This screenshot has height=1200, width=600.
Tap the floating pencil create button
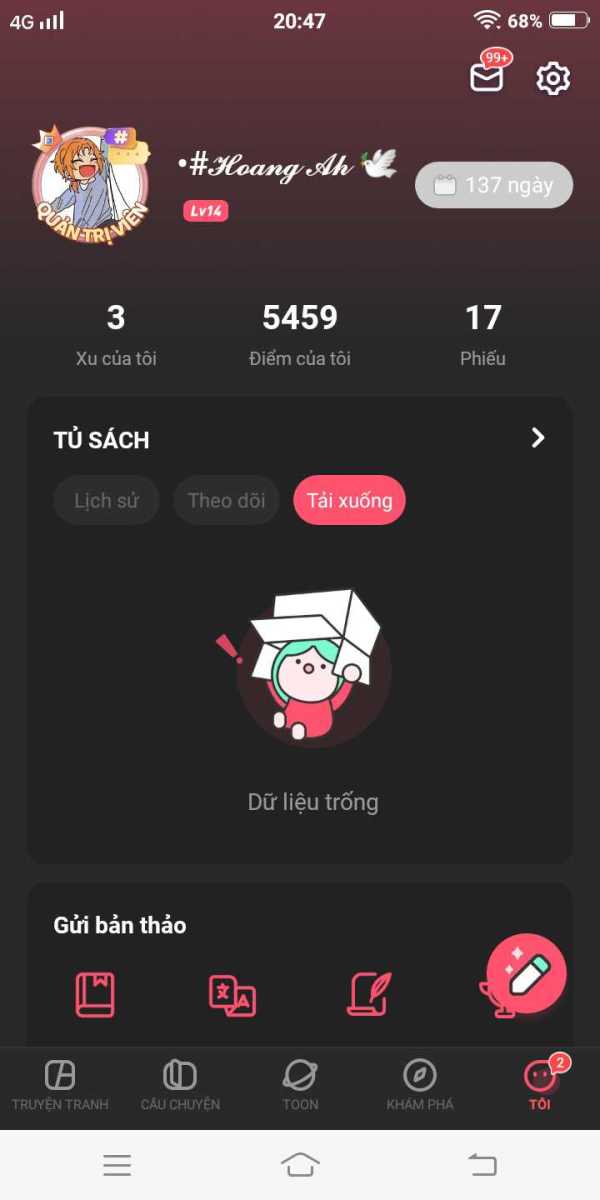click(527, 974)
